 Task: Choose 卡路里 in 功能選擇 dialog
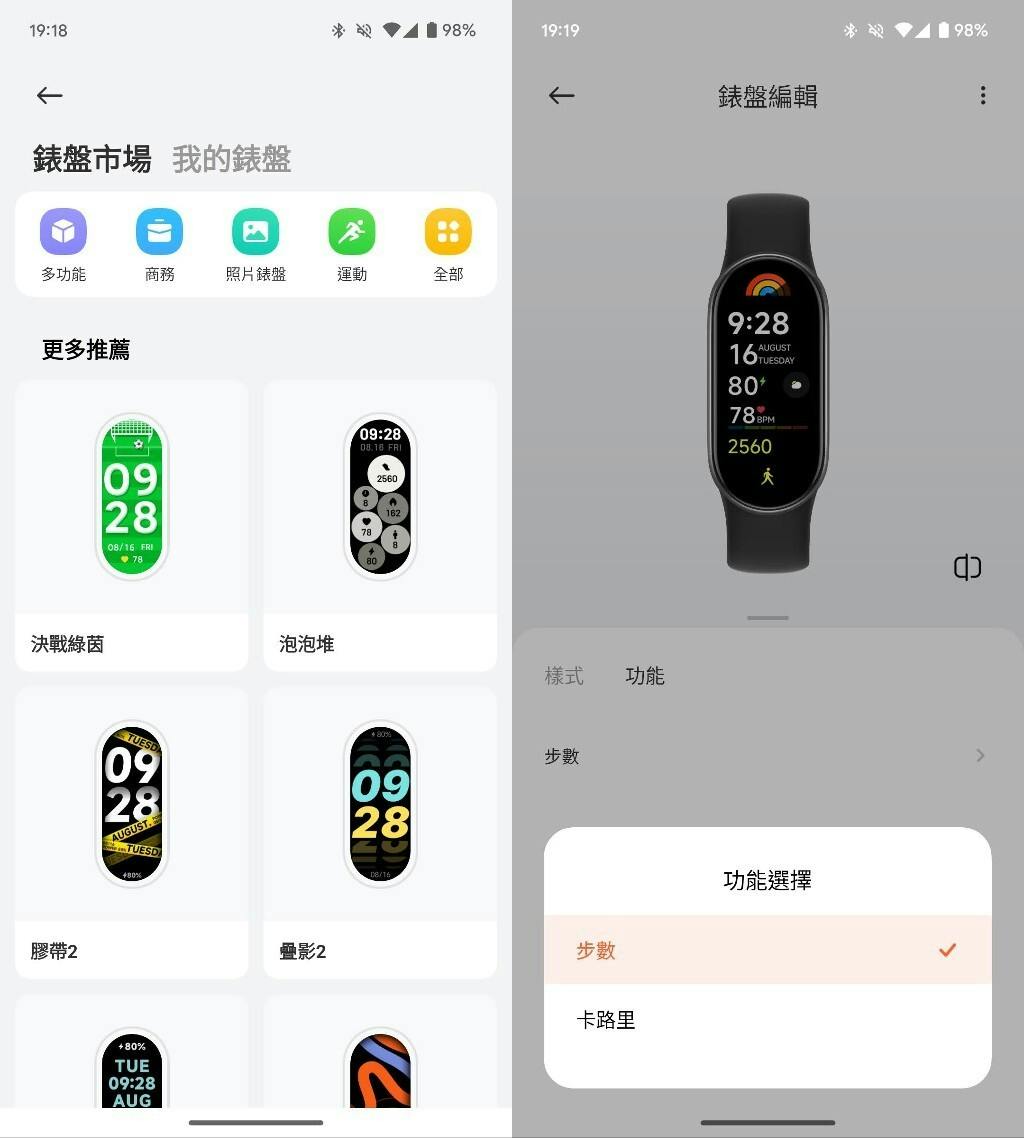pyautogui.click(x=767, y=1020)
